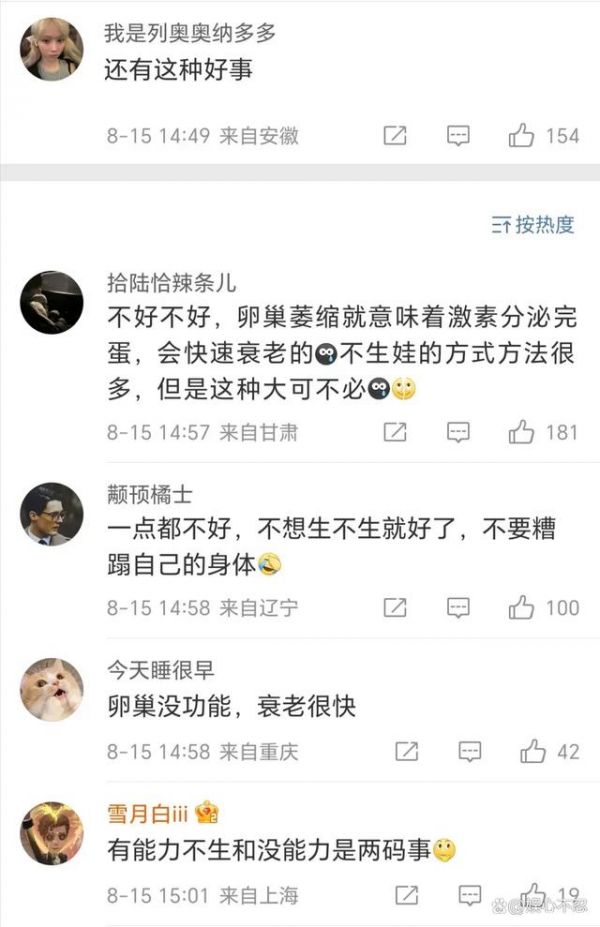600x927 pixels.
Task: Reply to the comment by 雪月白iii
Action: pos(469,894)
